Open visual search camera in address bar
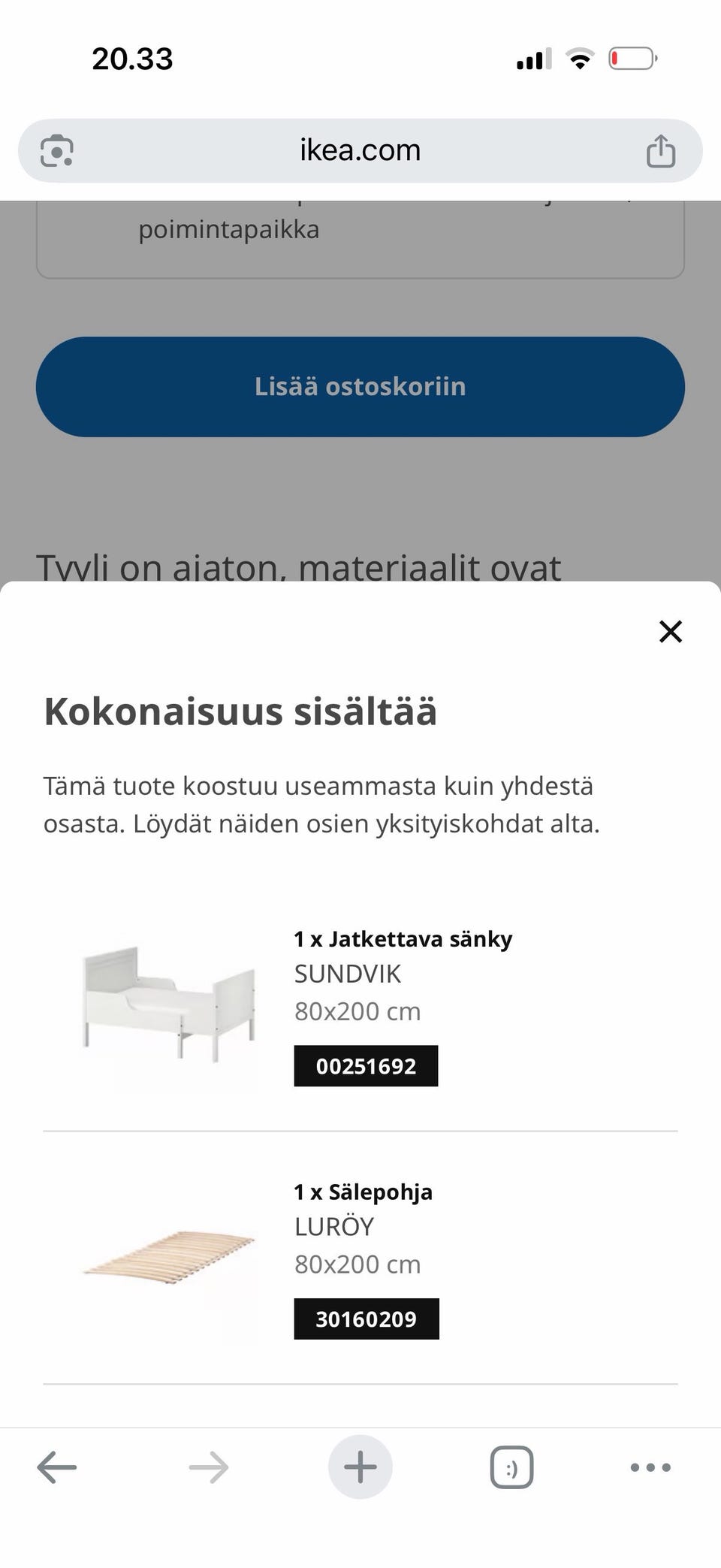Screen dimensions: 721x1568 56,150
